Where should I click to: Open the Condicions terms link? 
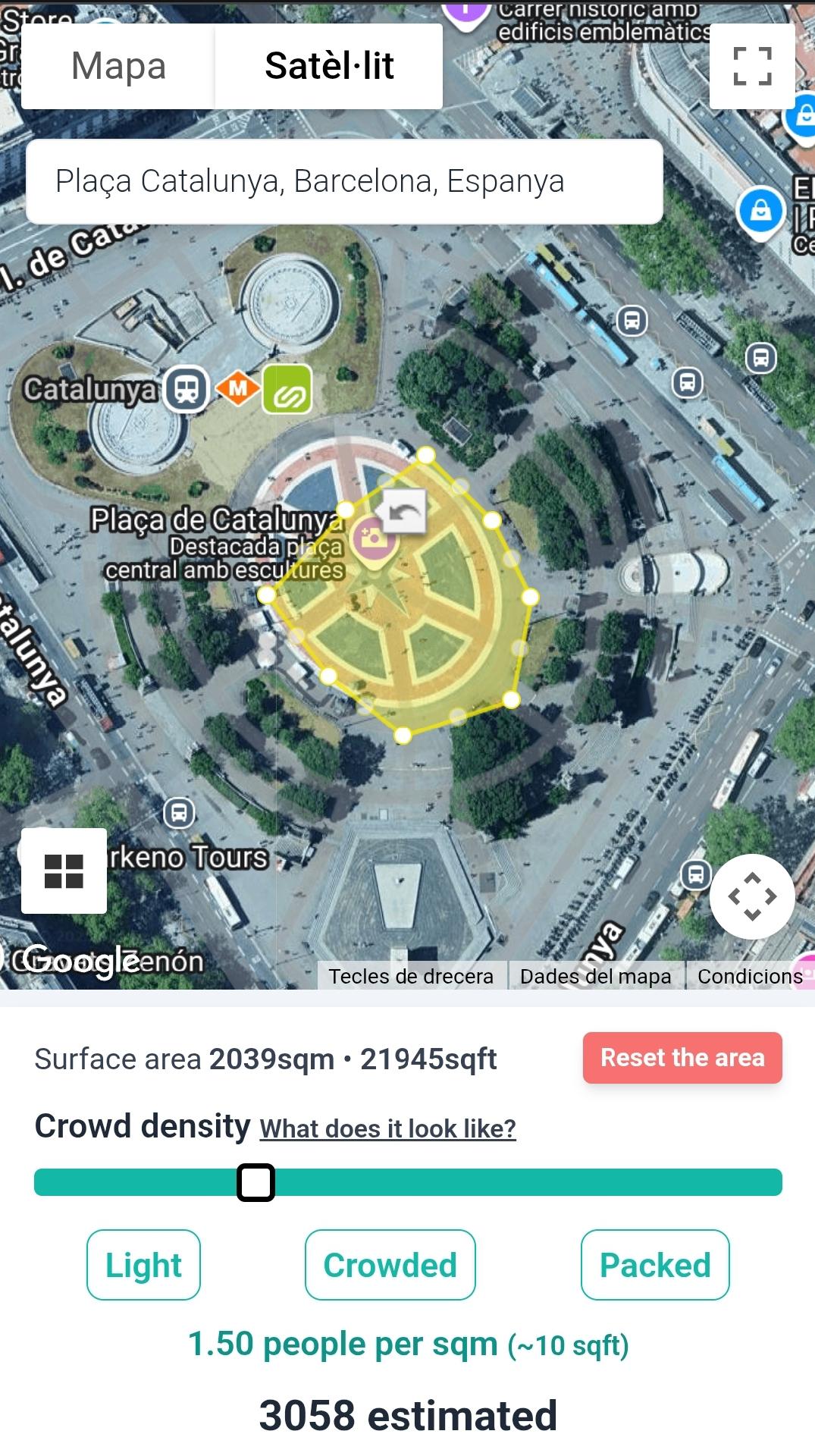749,976
